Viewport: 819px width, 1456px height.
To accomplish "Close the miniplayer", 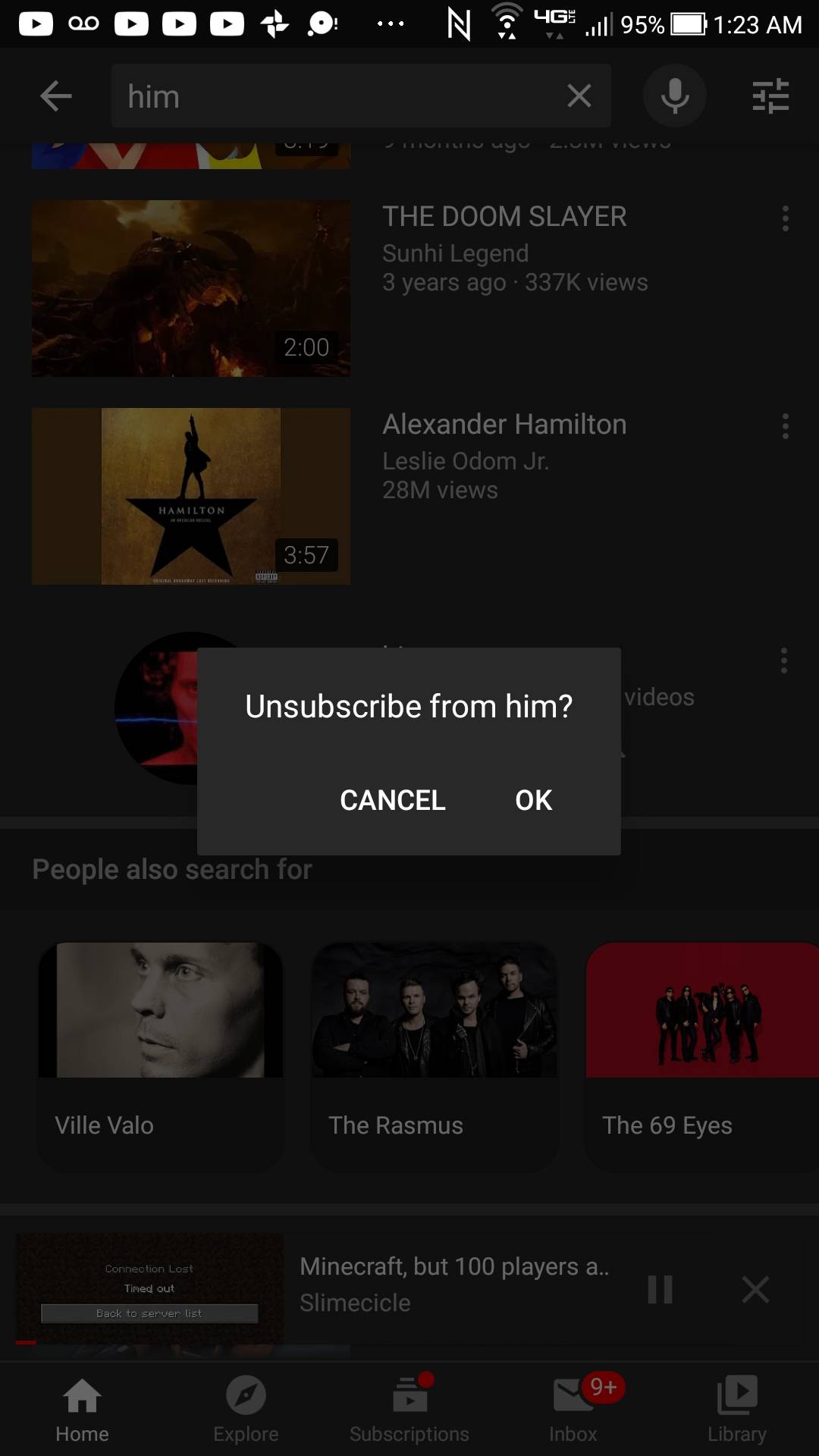I will pos(755,1289).
